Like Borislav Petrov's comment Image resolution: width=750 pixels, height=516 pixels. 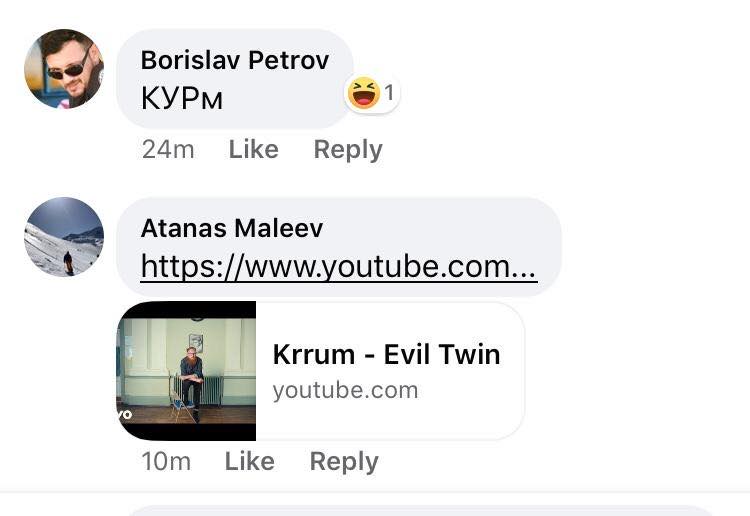[253, 150]
